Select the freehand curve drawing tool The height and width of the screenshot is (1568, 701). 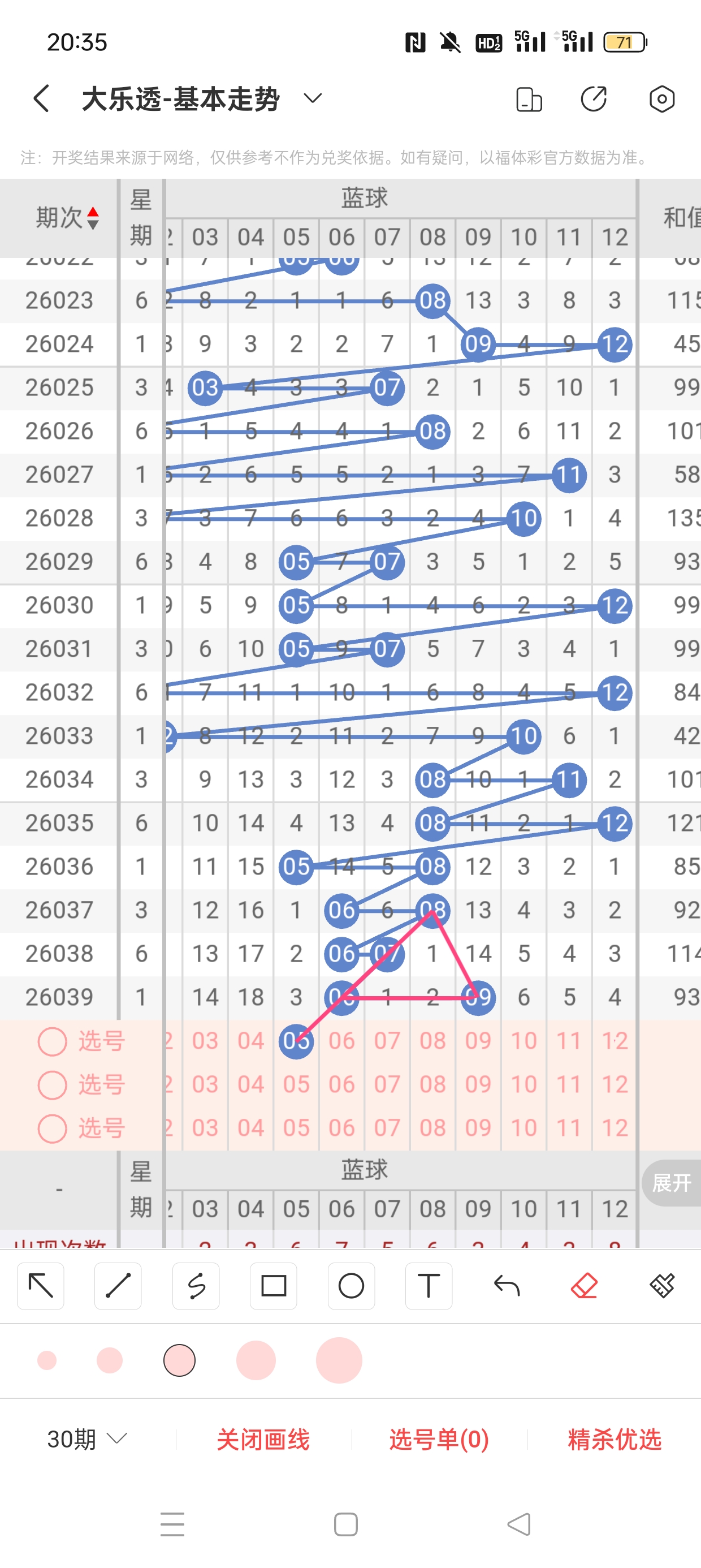(x=196, y=1286)
